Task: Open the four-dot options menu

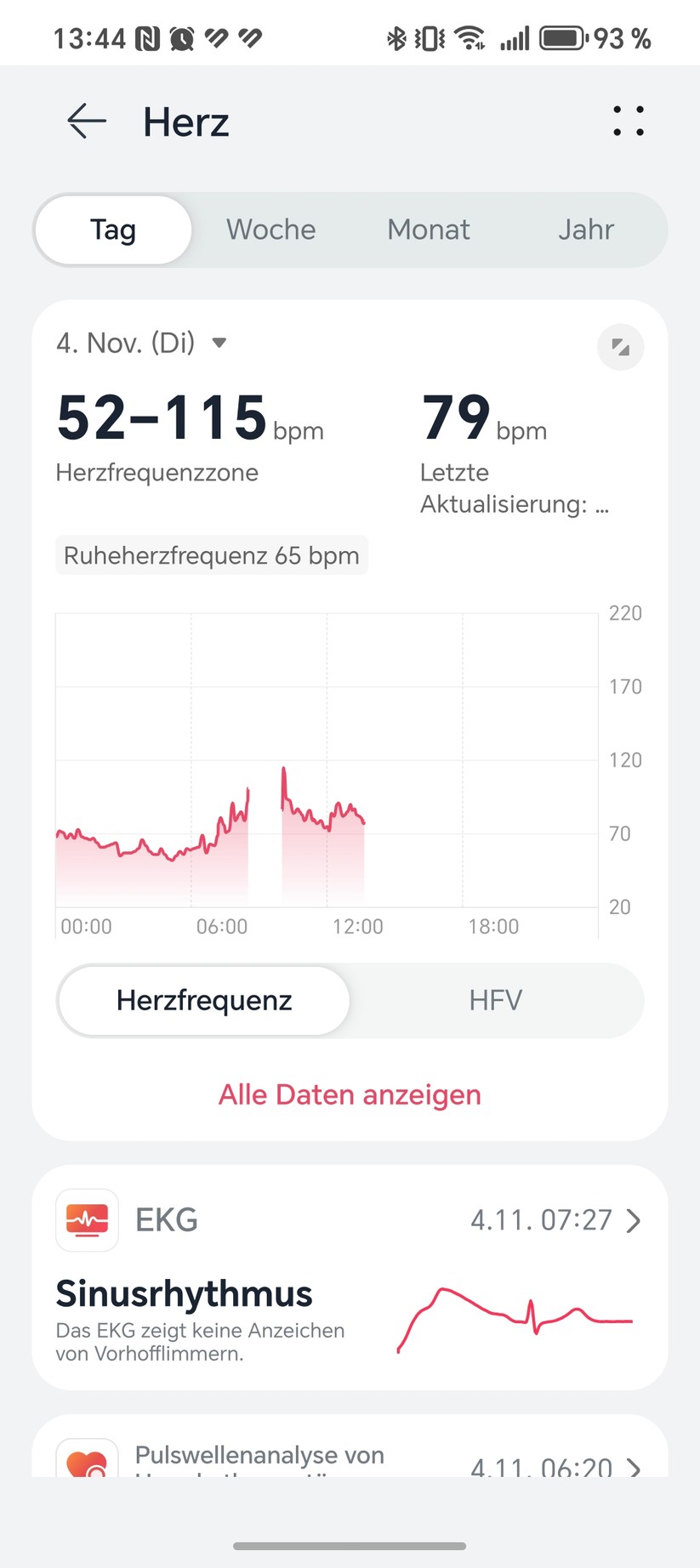Action: coord(629,122)
